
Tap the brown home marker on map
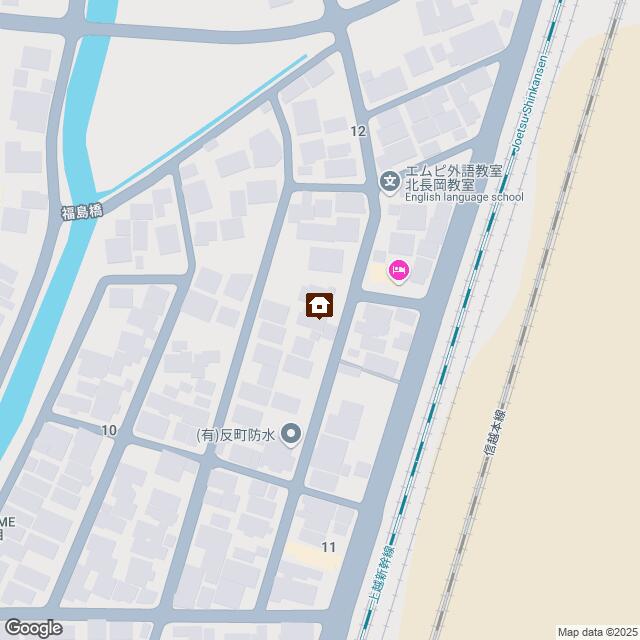click(x=319, y=305)
